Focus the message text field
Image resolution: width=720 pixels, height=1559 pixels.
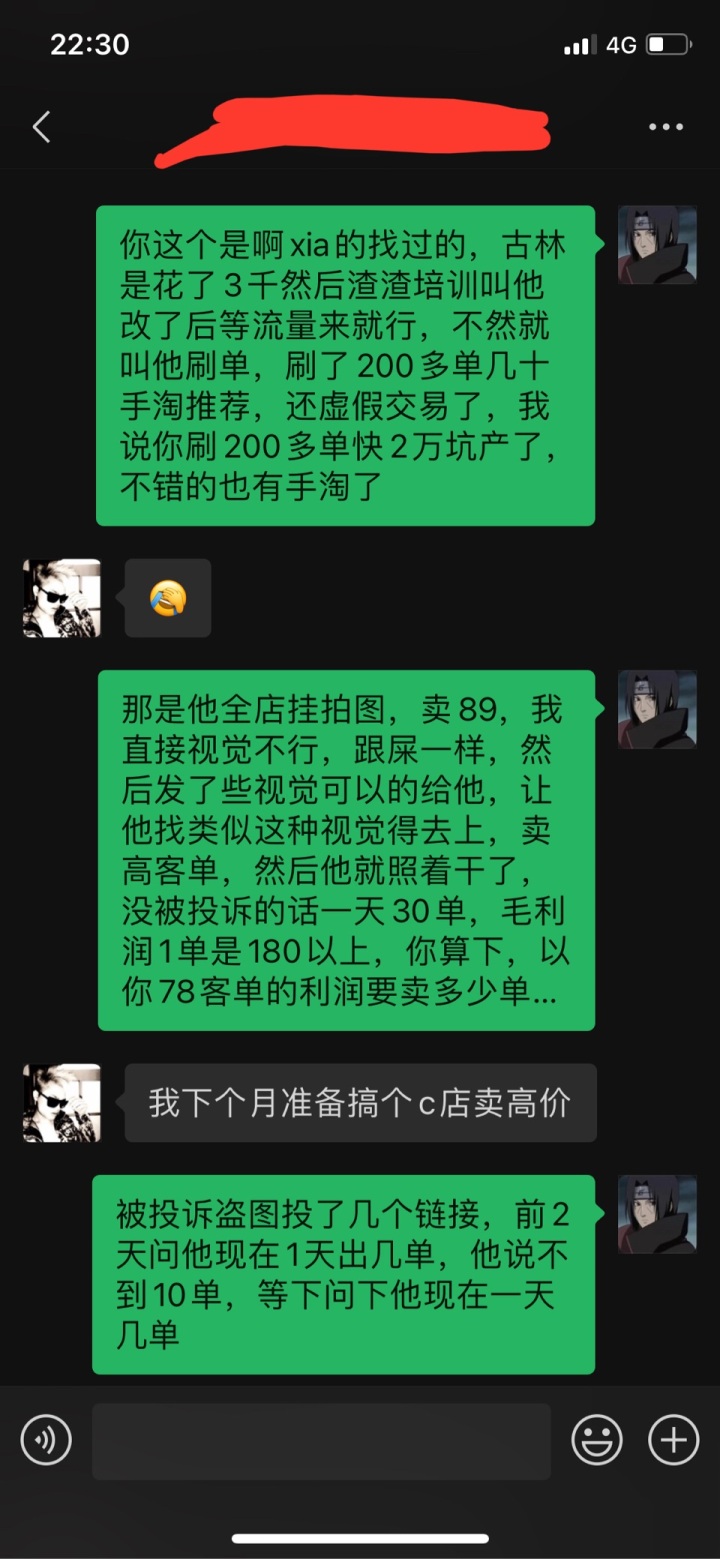321,1441
